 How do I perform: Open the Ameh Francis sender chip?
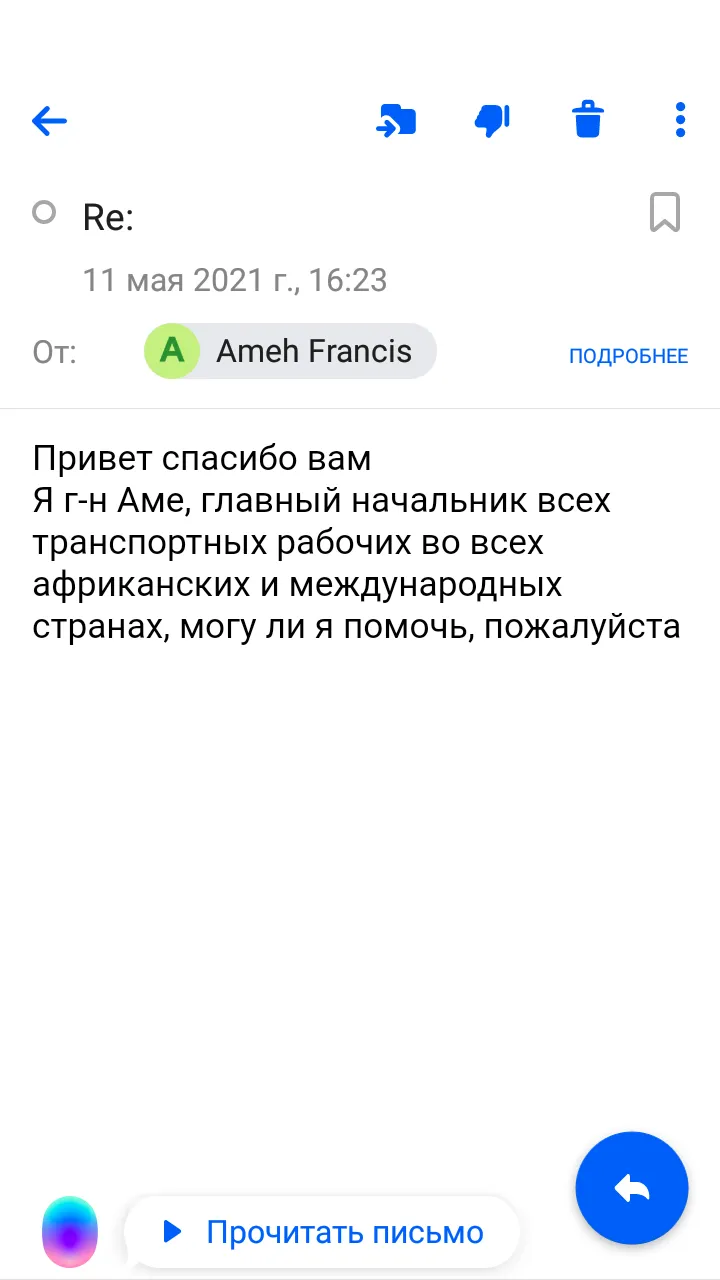coord(291,351)
